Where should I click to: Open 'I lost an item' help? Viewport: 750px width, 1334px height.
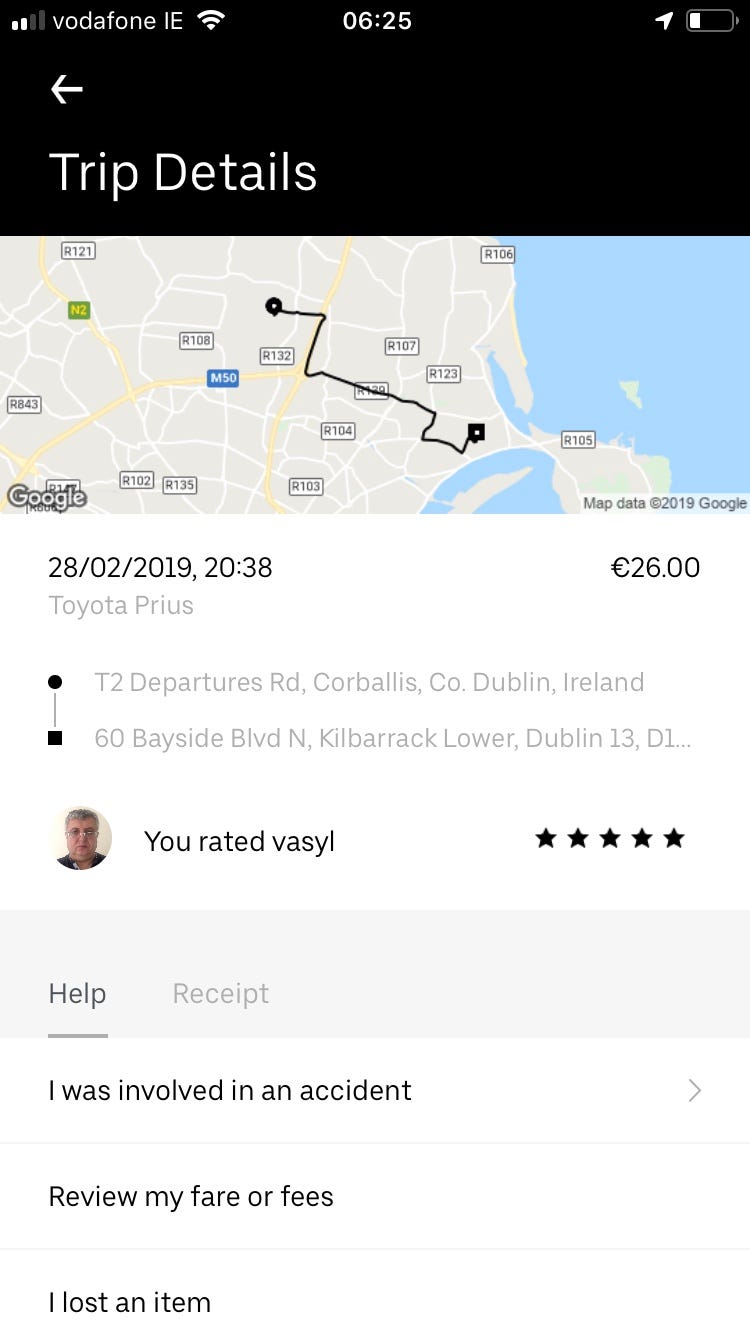pos(374,1301)
